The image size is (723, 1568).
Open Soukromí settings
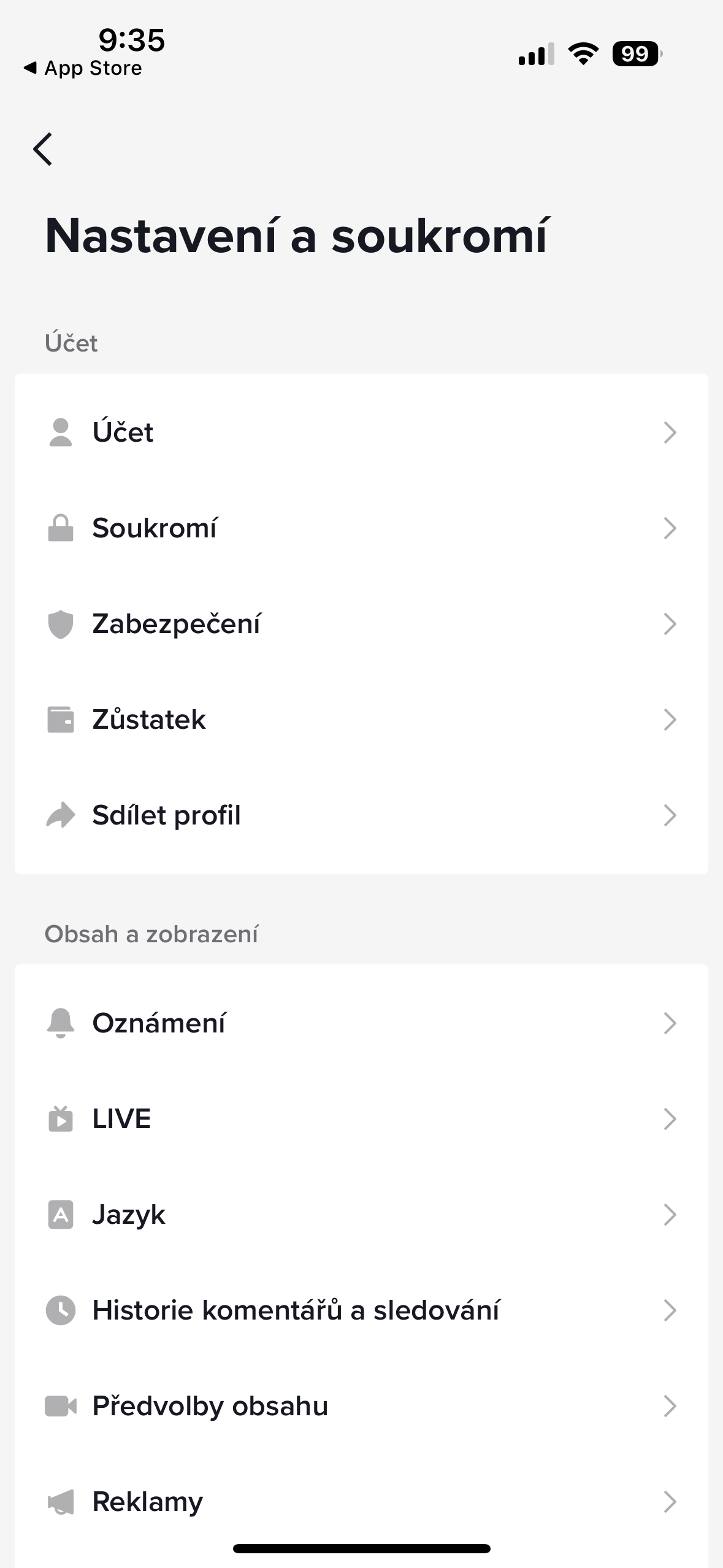pos(361,528)
